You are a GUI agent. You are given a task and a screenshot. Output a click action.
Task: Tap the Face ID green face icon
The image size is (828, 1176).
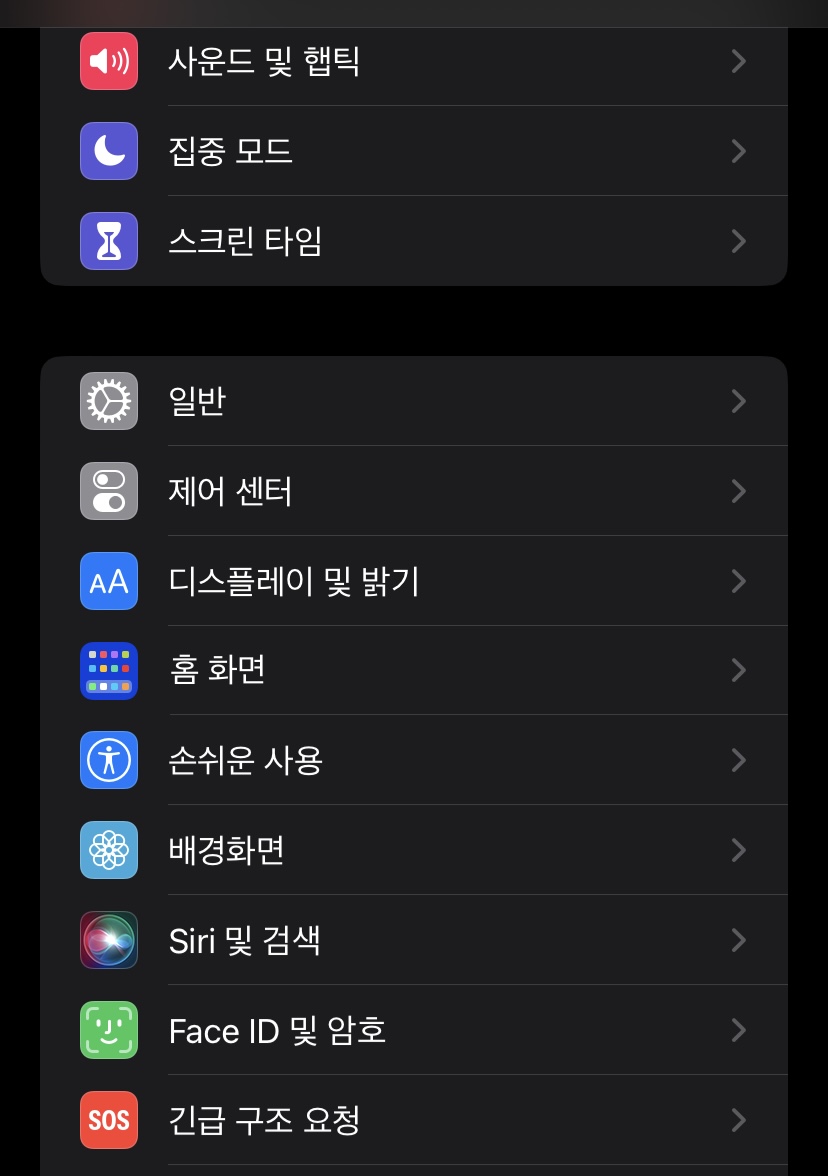(x=109, y=1030)
